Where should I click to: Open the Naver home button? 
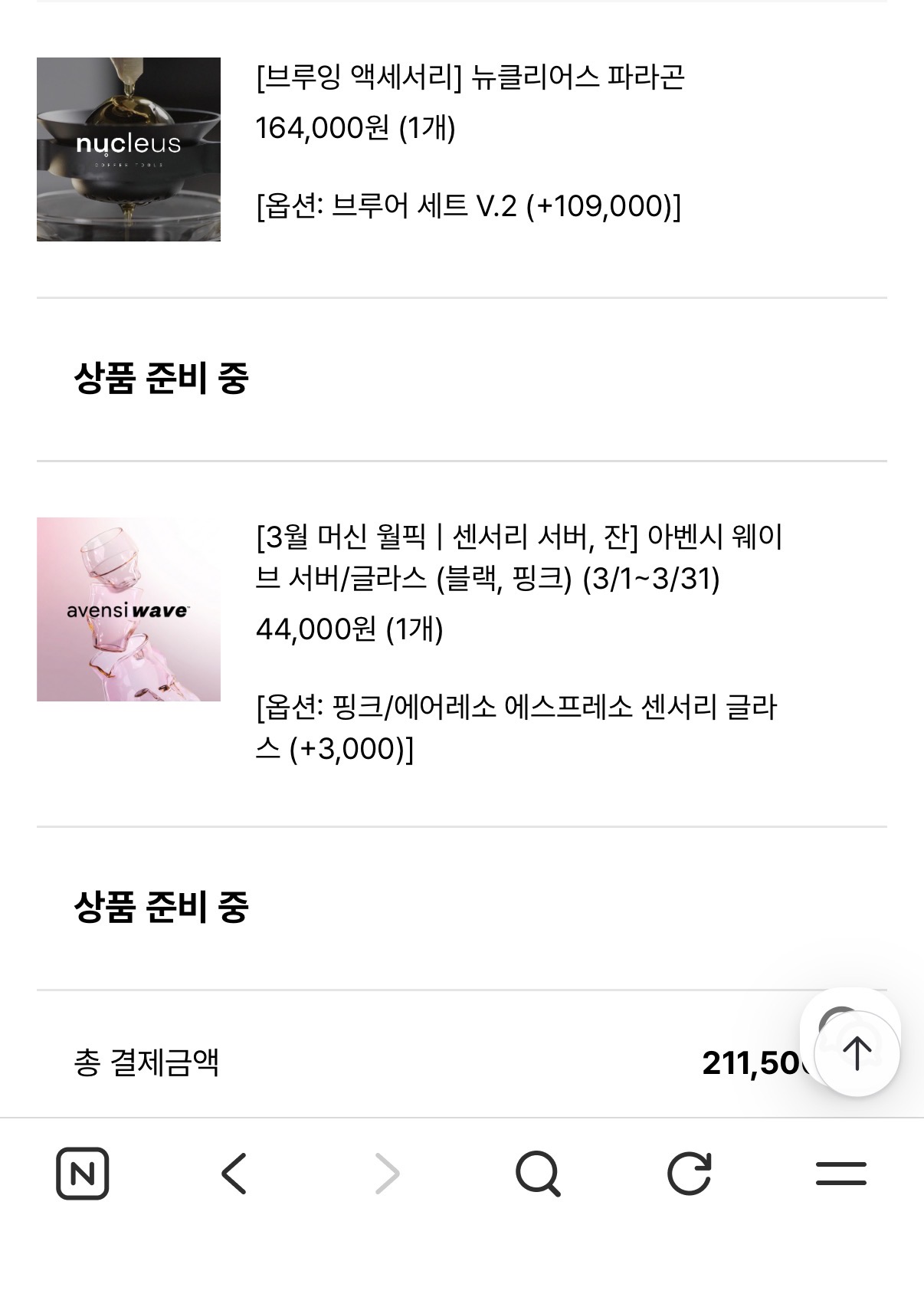point(83,1174)
